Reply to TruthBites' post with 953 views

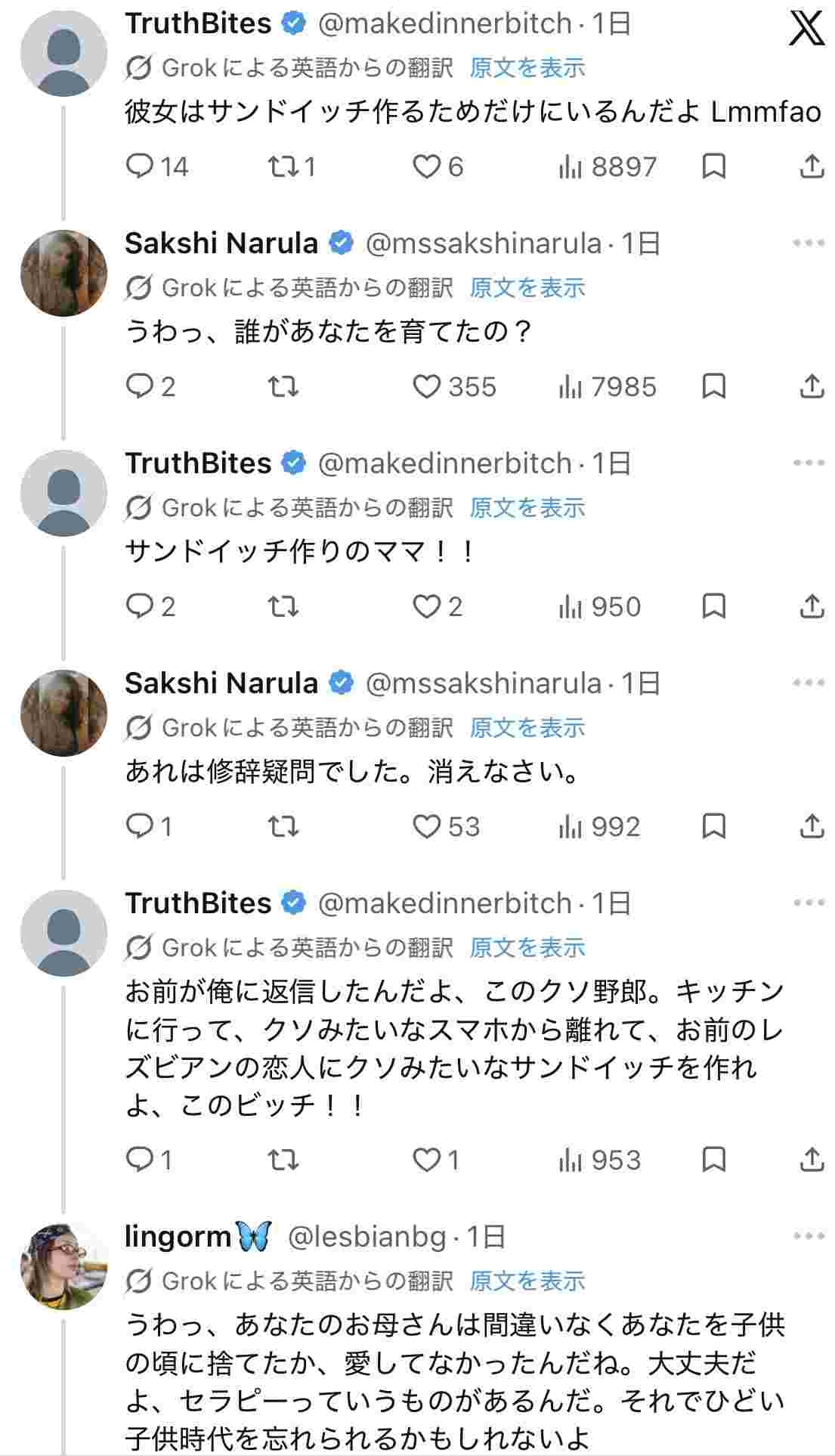(141, 1159)
